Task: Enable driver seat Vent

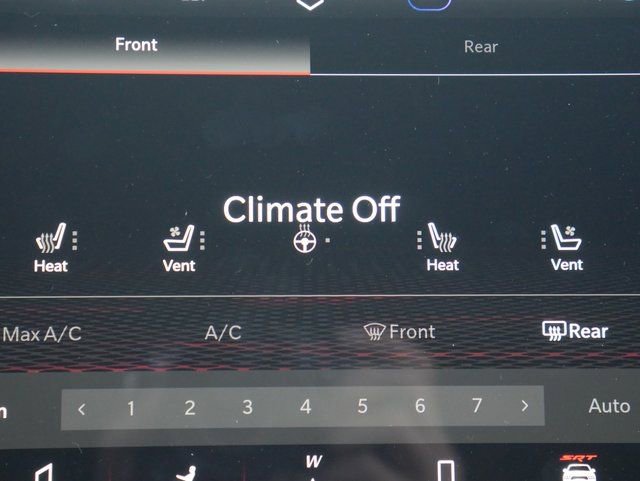Action: [180, 248]
